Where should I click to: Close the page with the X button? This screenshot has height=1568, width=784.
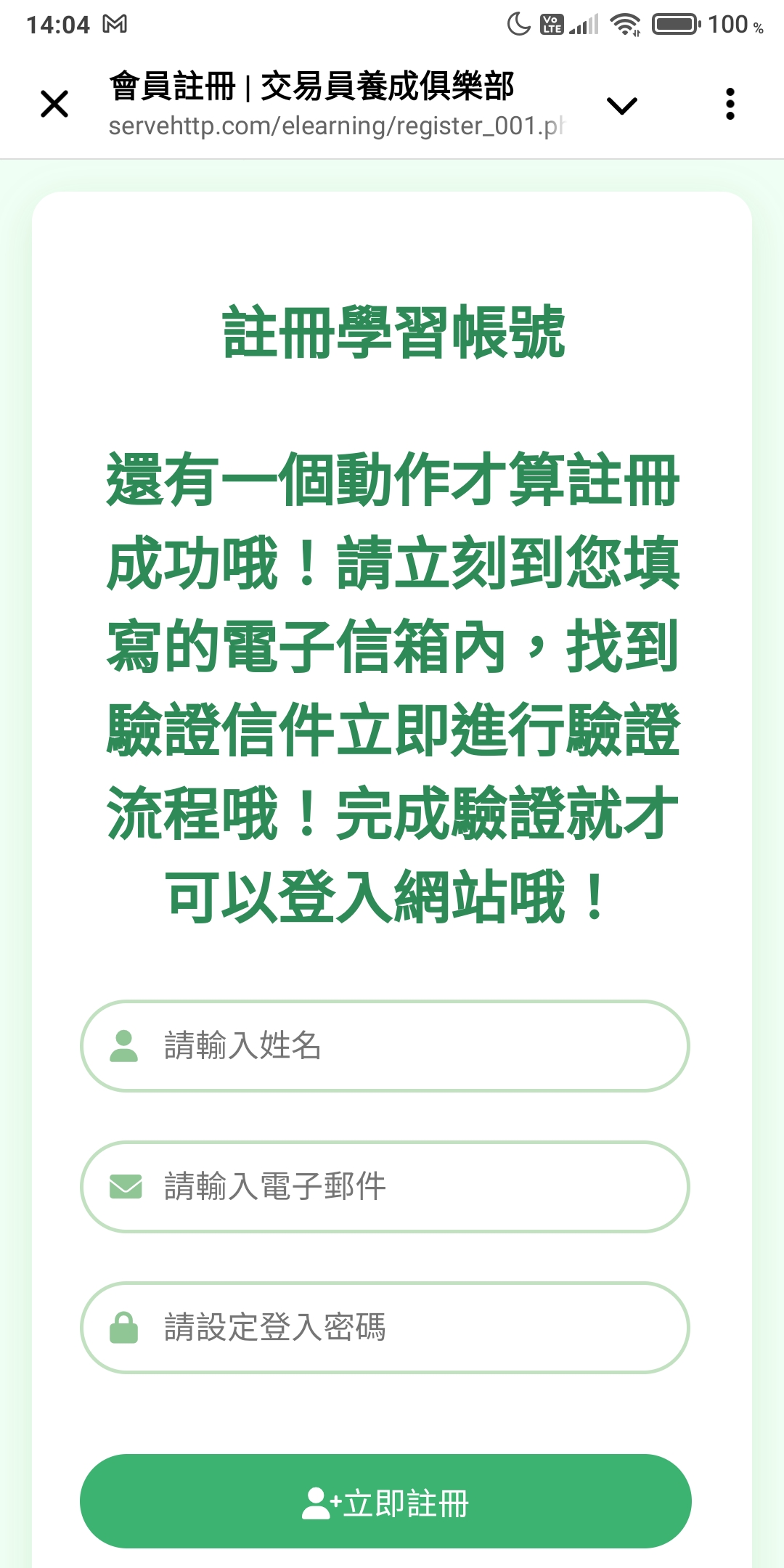pos(54,104)
